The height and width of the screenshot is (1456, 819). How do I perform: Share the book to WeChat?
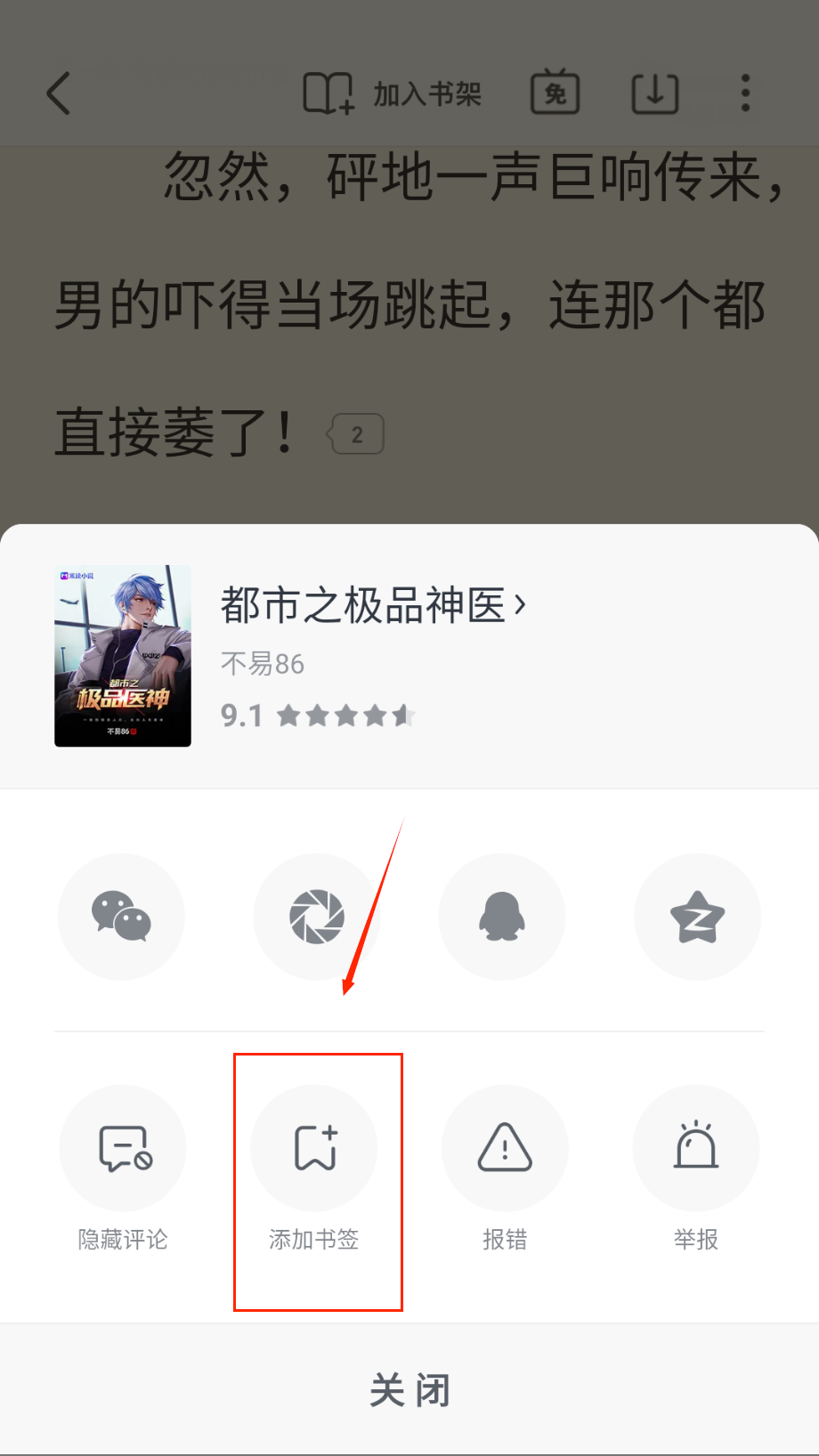[121, 917]
